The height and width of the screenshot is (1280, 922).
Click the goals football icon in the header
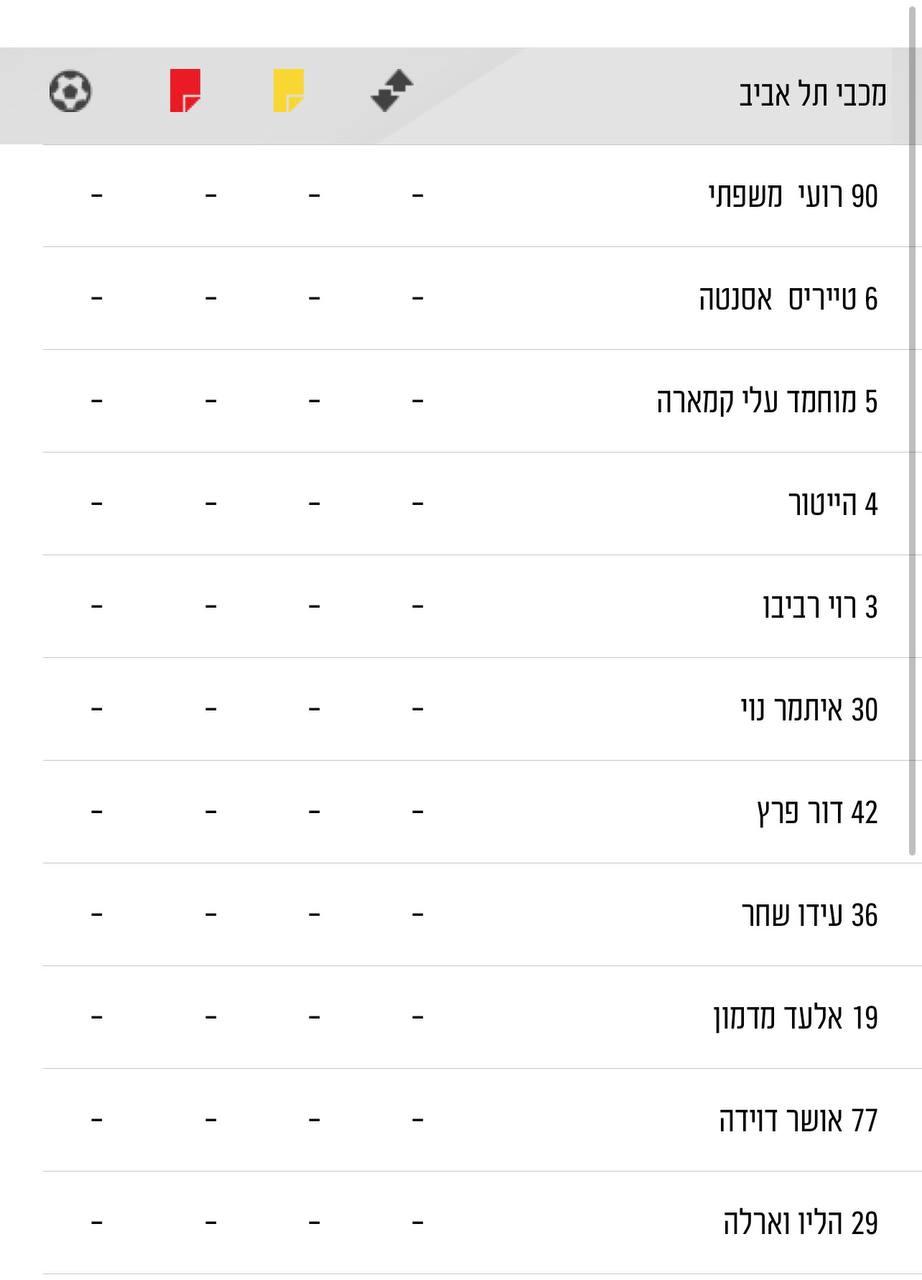click(x=70, y=92)
